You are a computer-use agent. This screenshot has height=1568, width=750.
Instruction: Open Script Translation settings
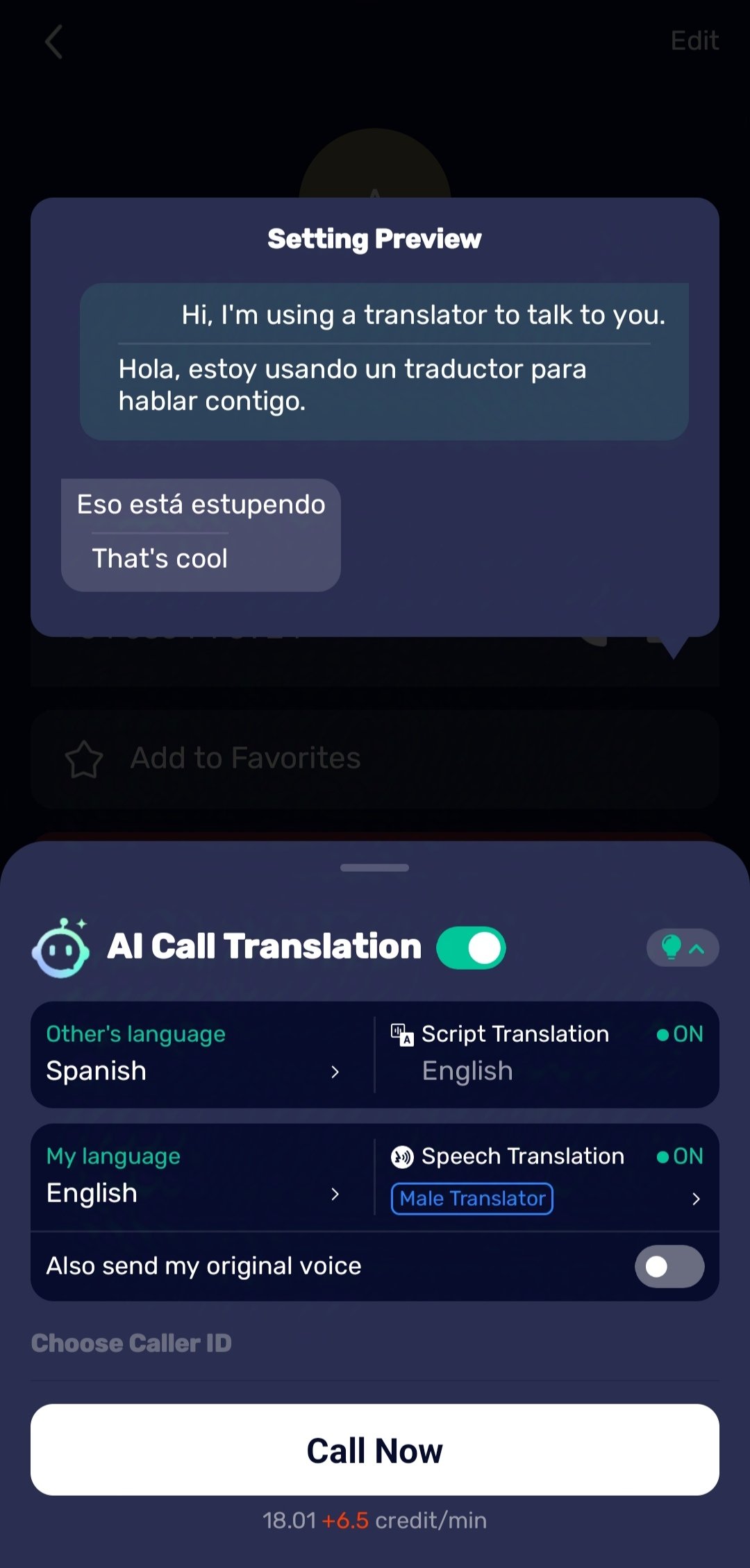click(x=547, y=1054)
